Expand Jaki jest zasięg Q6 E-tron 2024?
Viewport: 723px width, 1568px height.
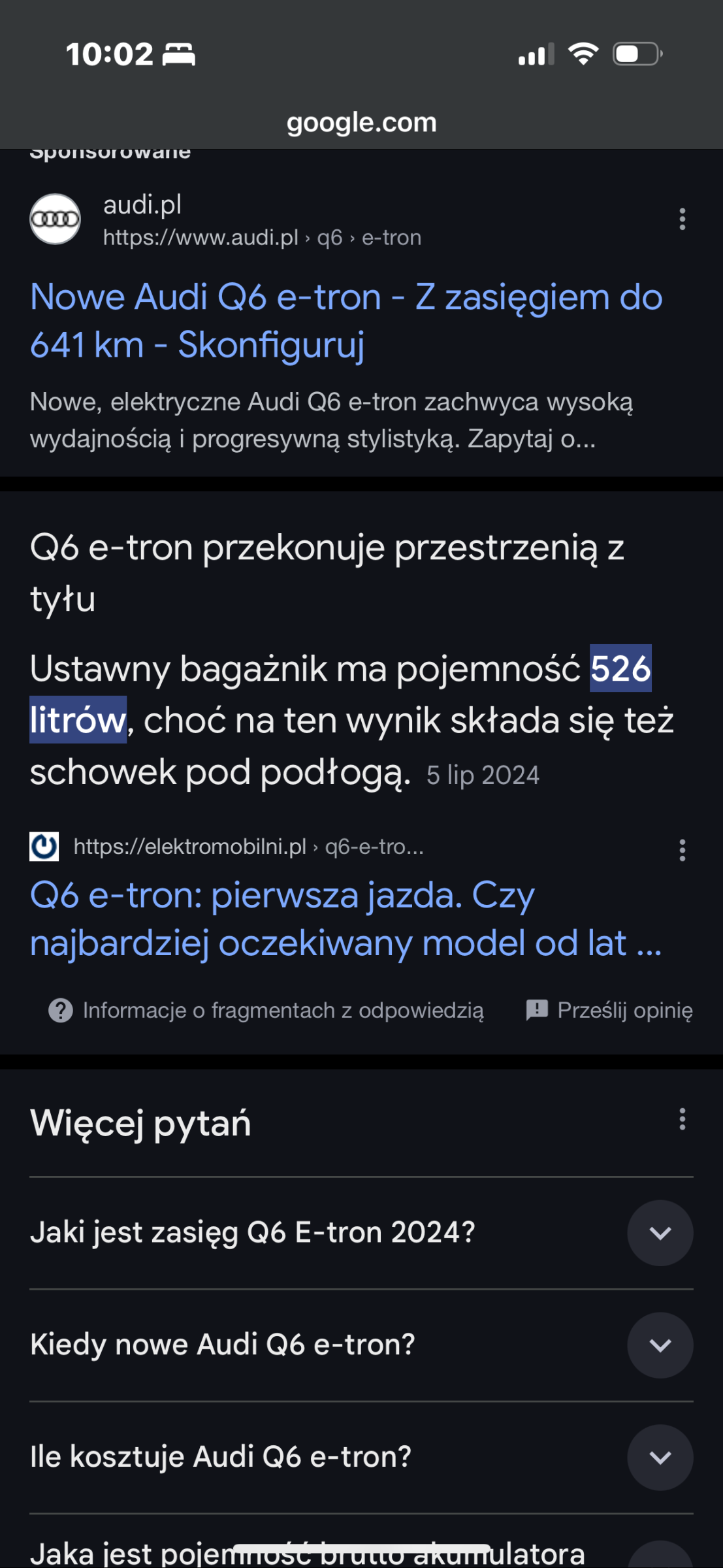click(x=361, y=1233)
